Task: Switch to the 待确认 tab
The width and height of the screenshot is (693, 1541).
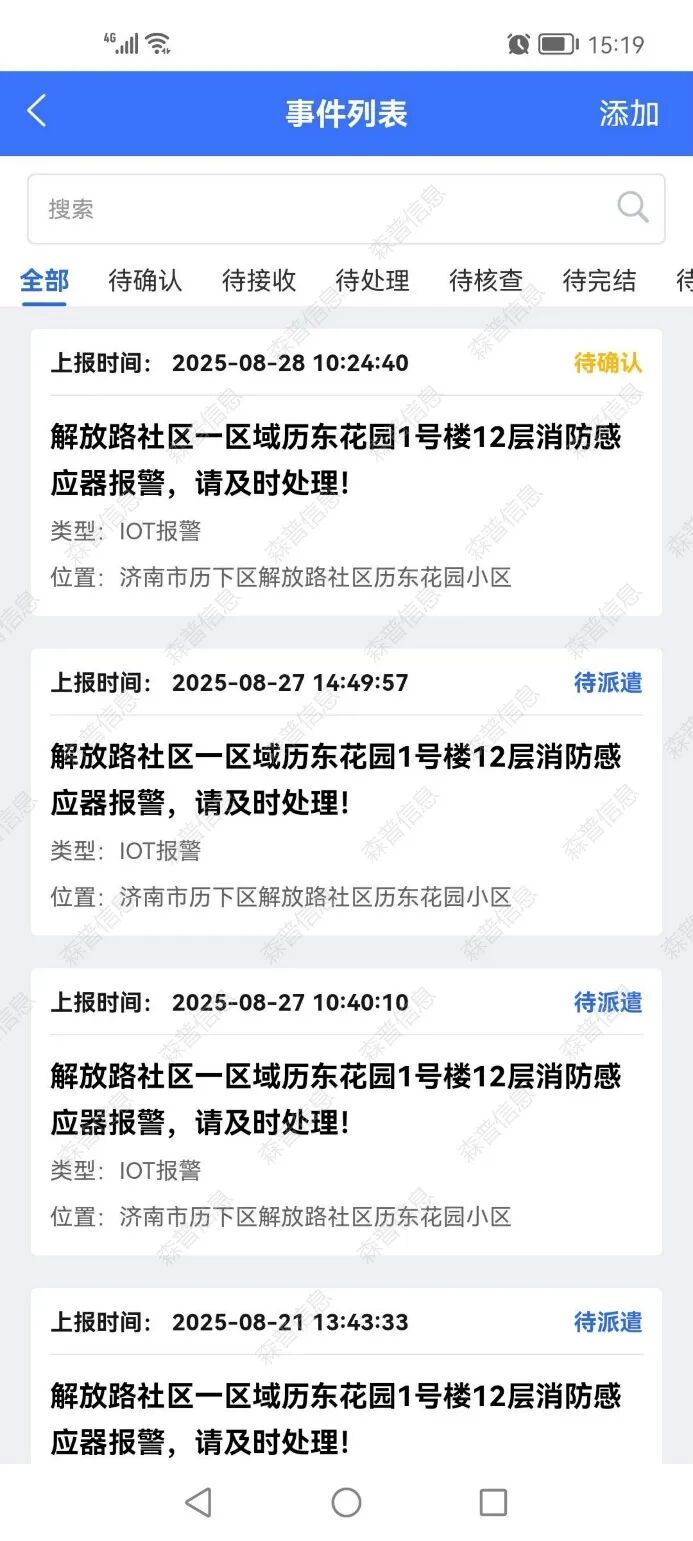Action: coord(145,281)
